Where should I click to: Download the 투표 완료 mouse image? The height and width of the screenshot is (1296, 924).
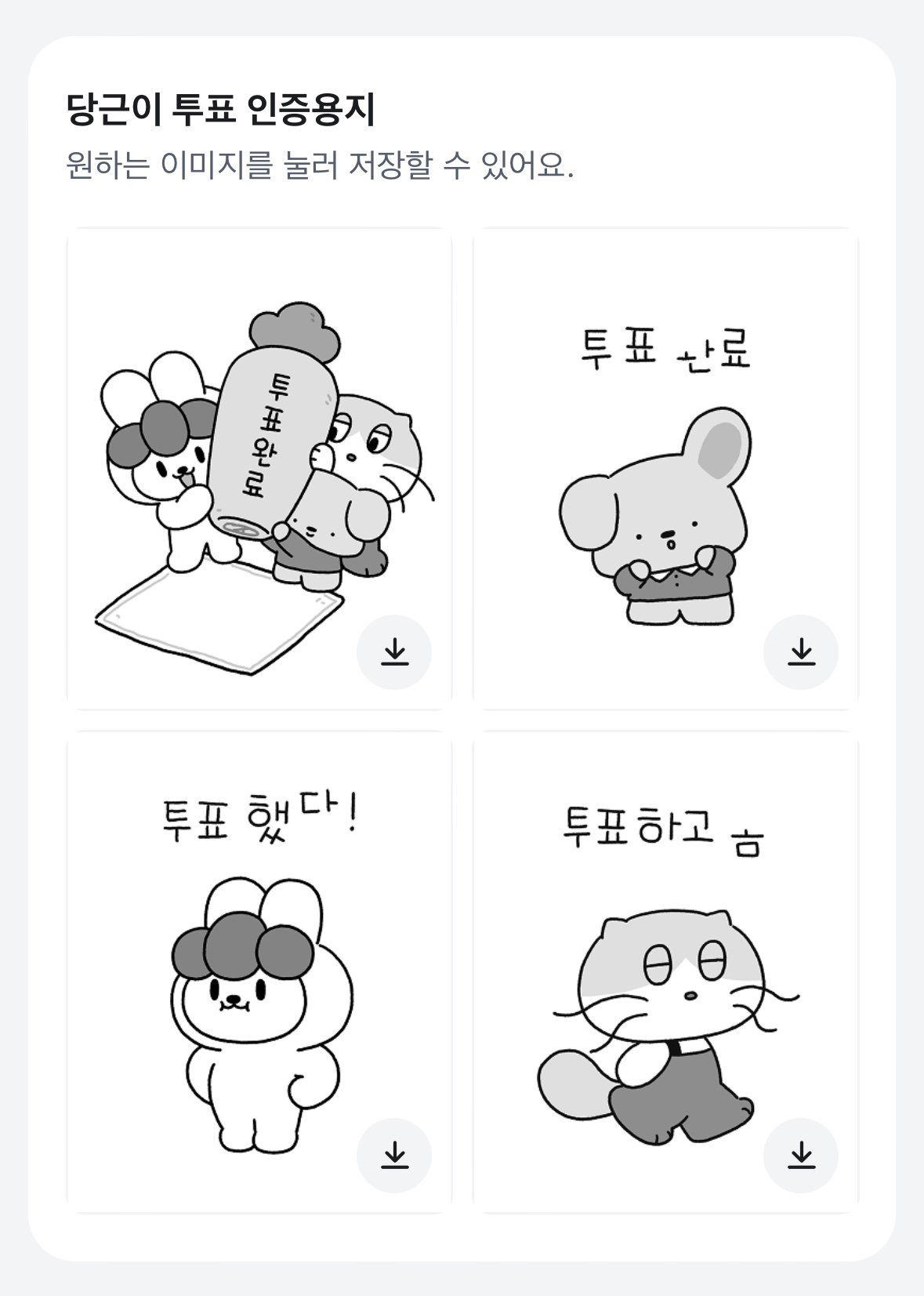801,652
